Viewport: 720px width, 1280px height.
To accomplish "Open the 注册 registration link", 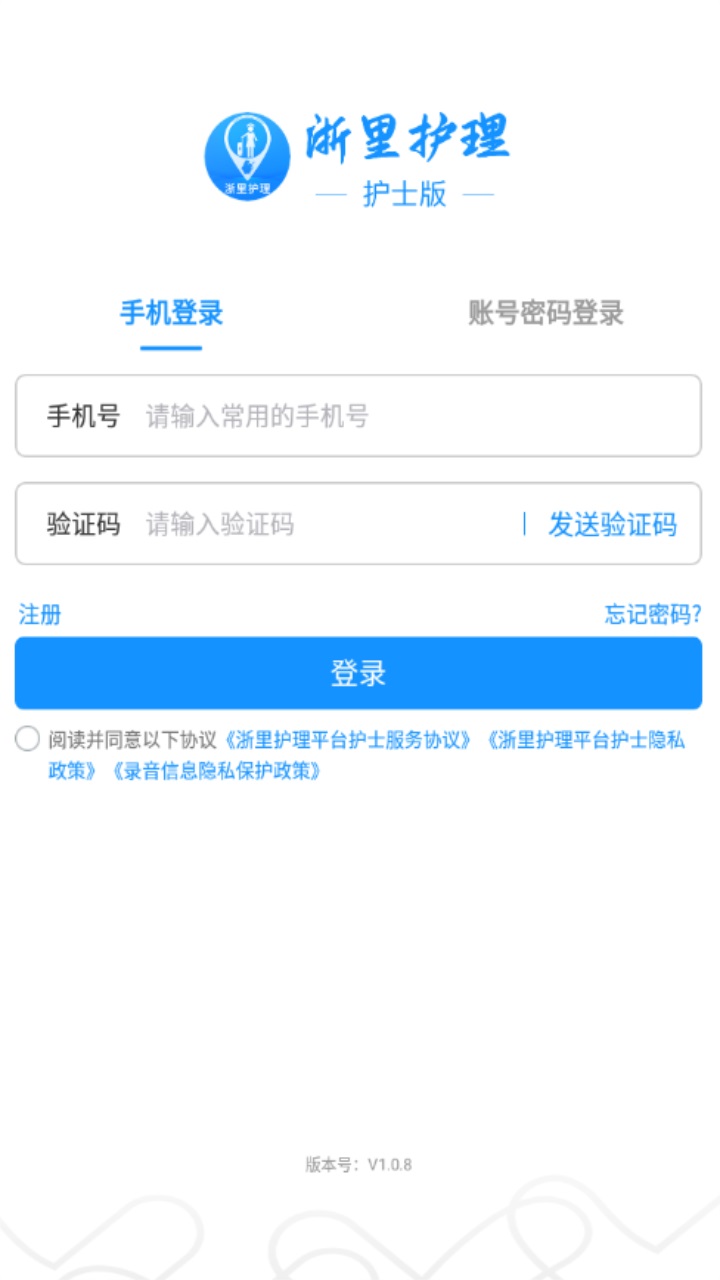I will [39, 615].
